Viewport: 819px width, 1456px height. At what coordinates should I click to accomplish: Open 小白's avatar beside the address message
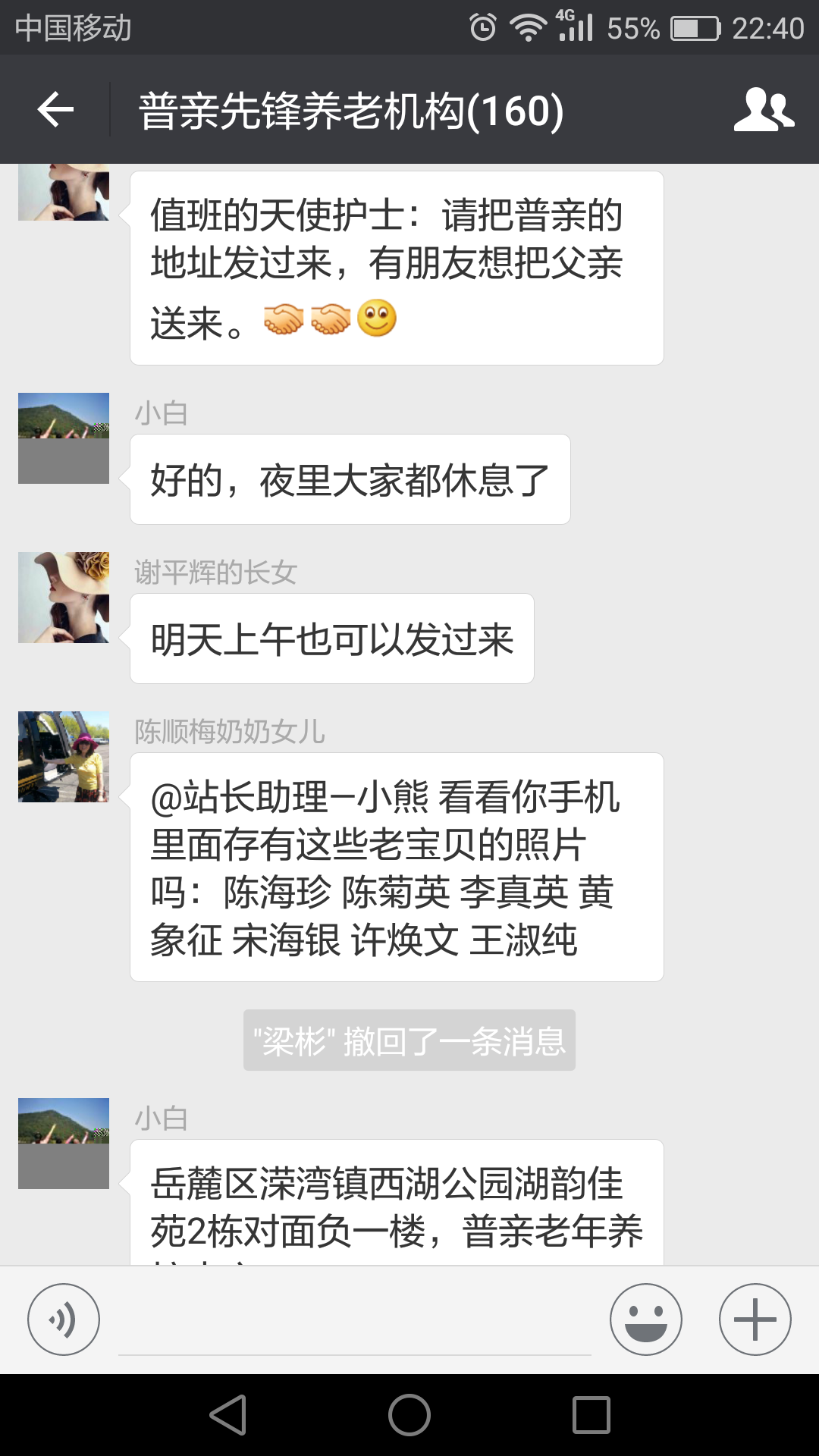64,1144
